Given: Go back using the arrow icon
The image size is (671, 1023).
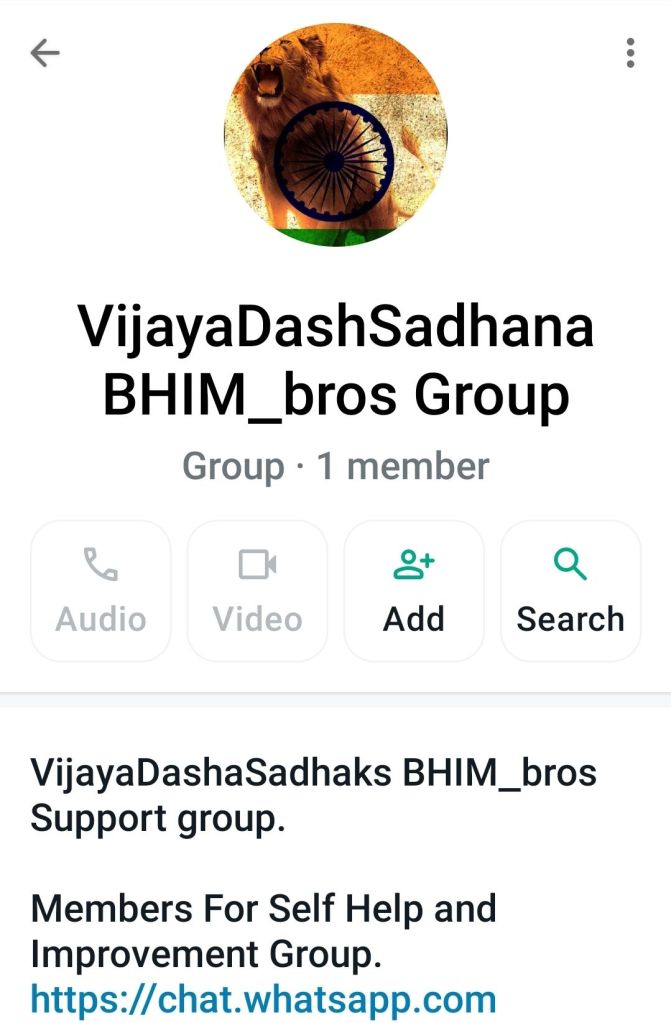Looking at the screenshot, I should pyautogui.click(x=46, y=53).
